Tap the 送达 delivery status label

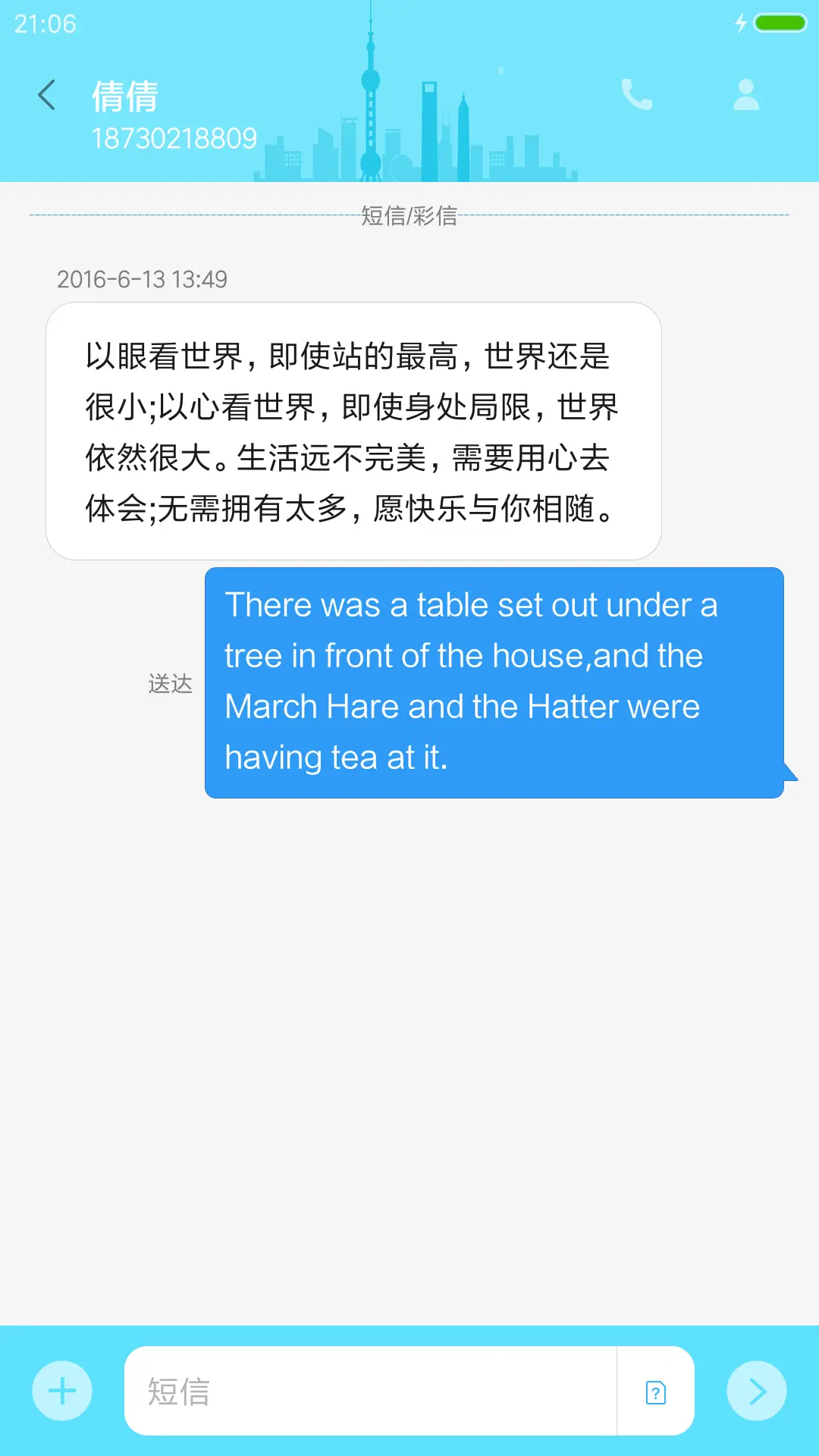pos(170,684)
